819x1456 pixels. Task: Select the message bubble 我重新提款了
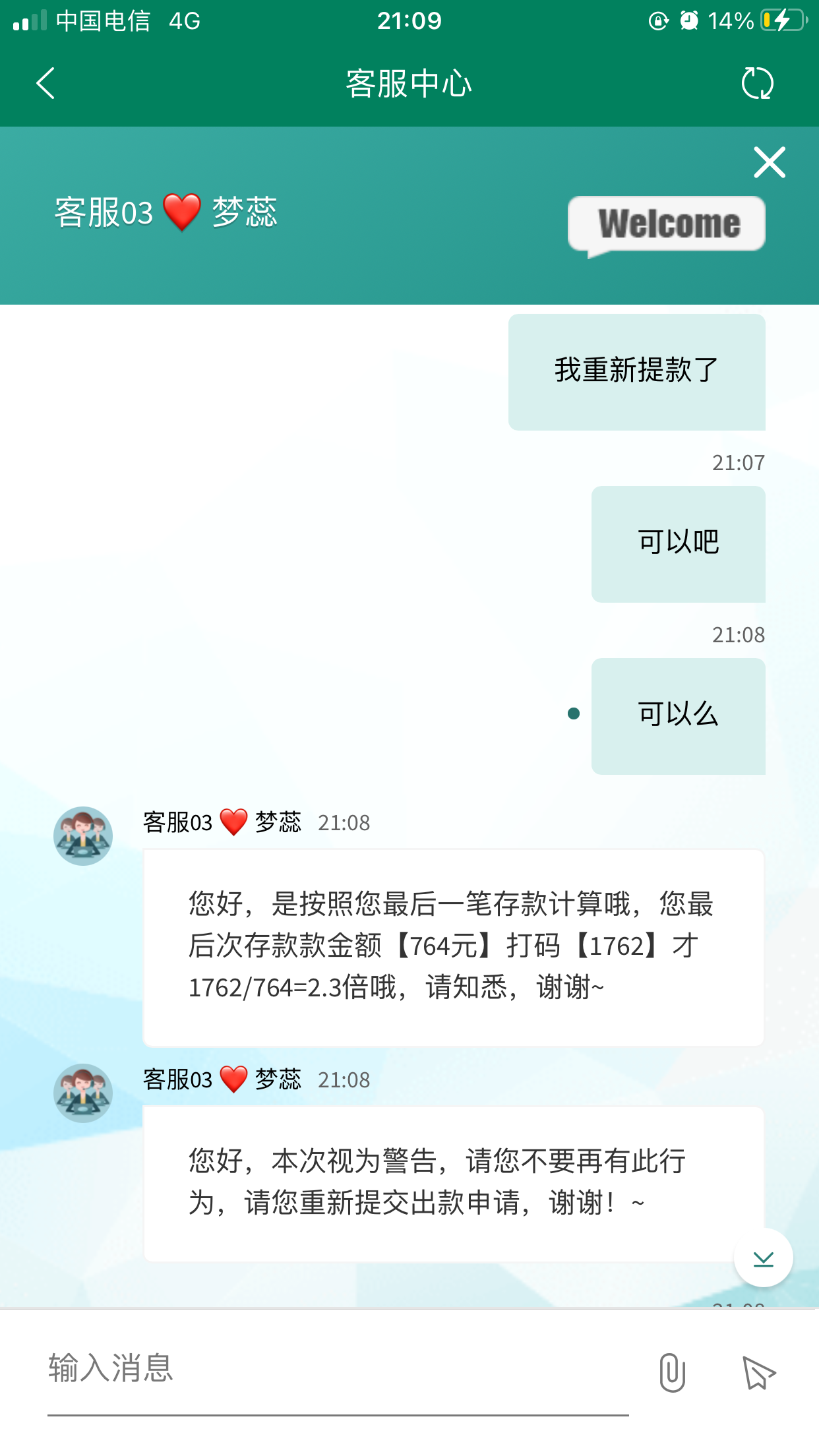click(x=636, y=371)
